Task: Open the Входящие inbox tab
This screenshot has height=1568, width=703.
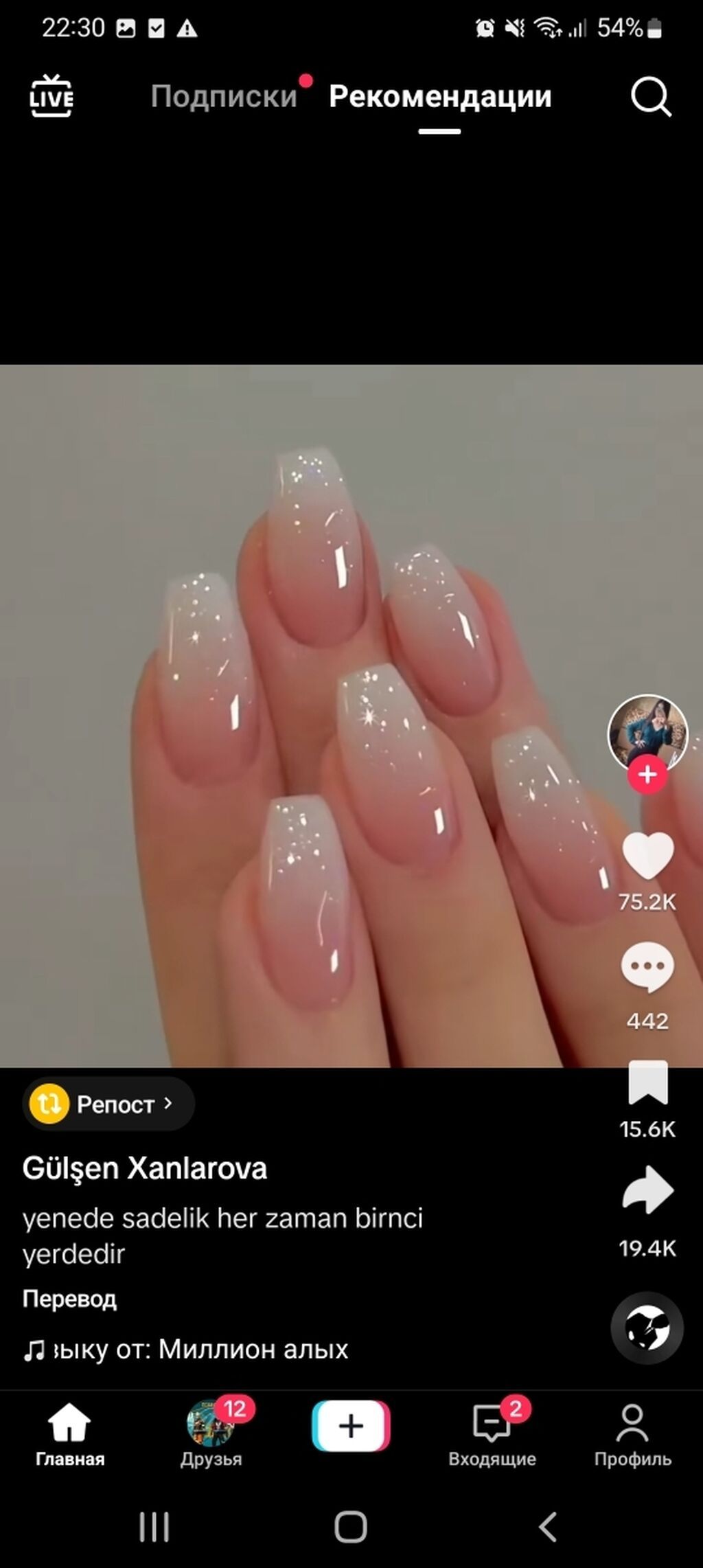Action: point(492,1434)
